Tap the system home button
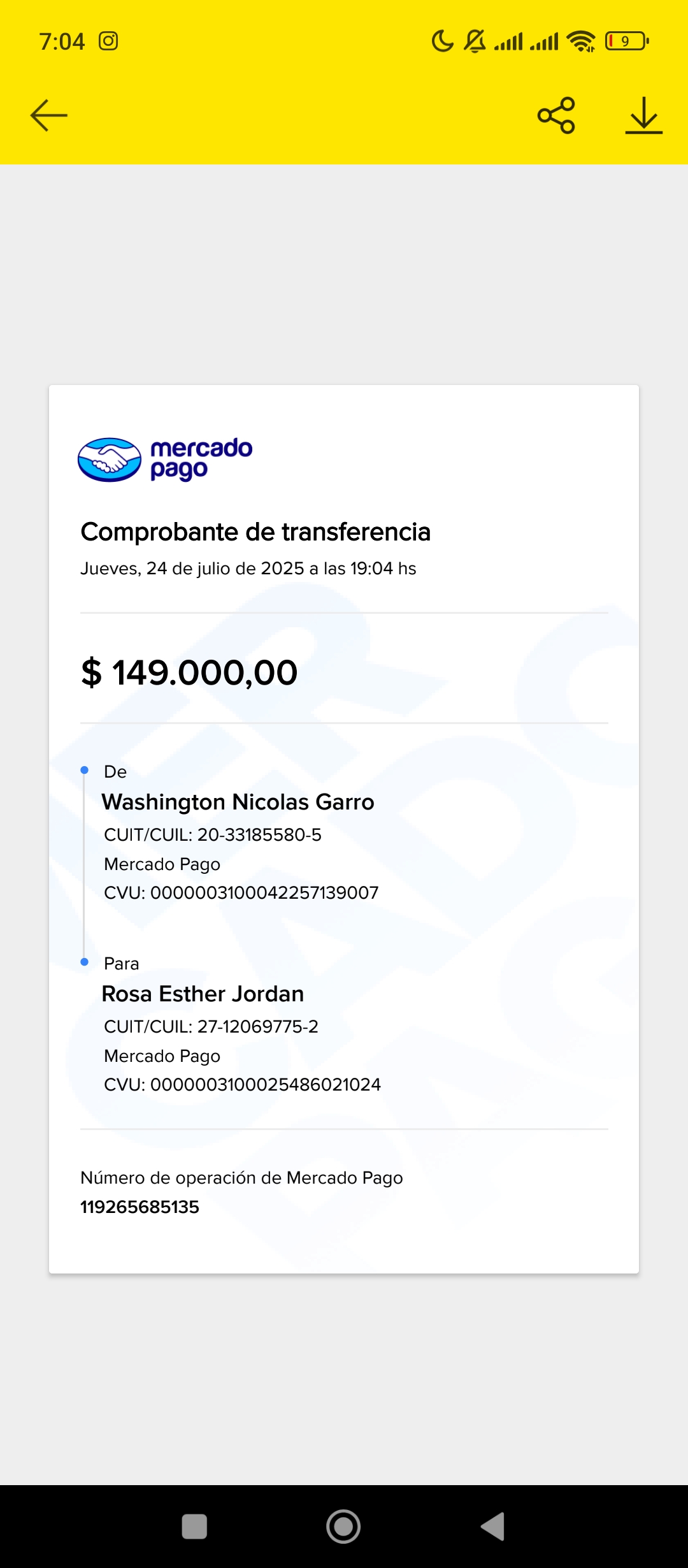The width and height of the screenshot is (688, 1568). [x=343, y=1527]
